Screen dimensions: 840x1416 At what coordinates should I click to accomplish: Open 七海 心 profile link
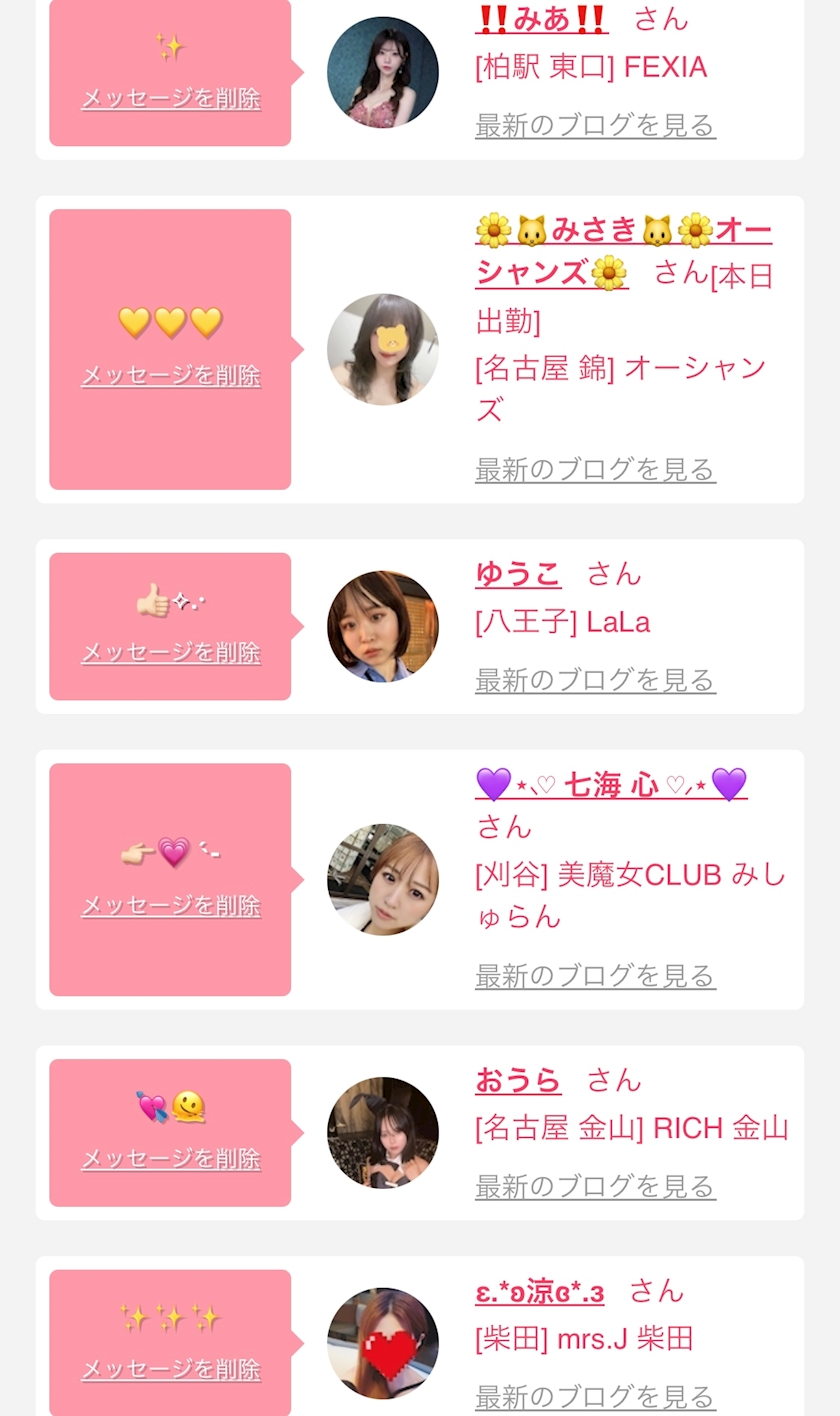(x=611, y=785)
